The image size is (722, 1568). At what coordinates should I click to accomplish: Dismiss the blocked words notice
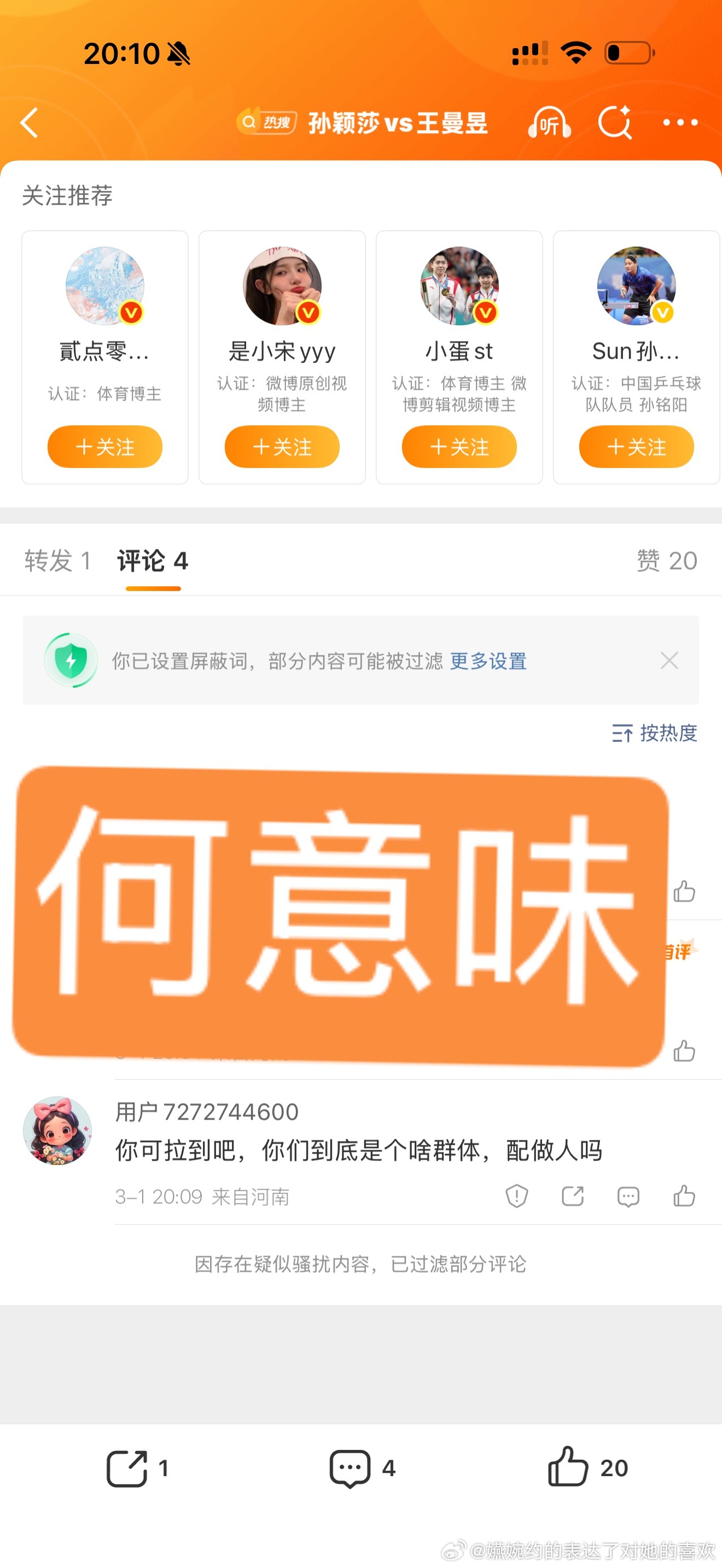[x=668, y=660]
